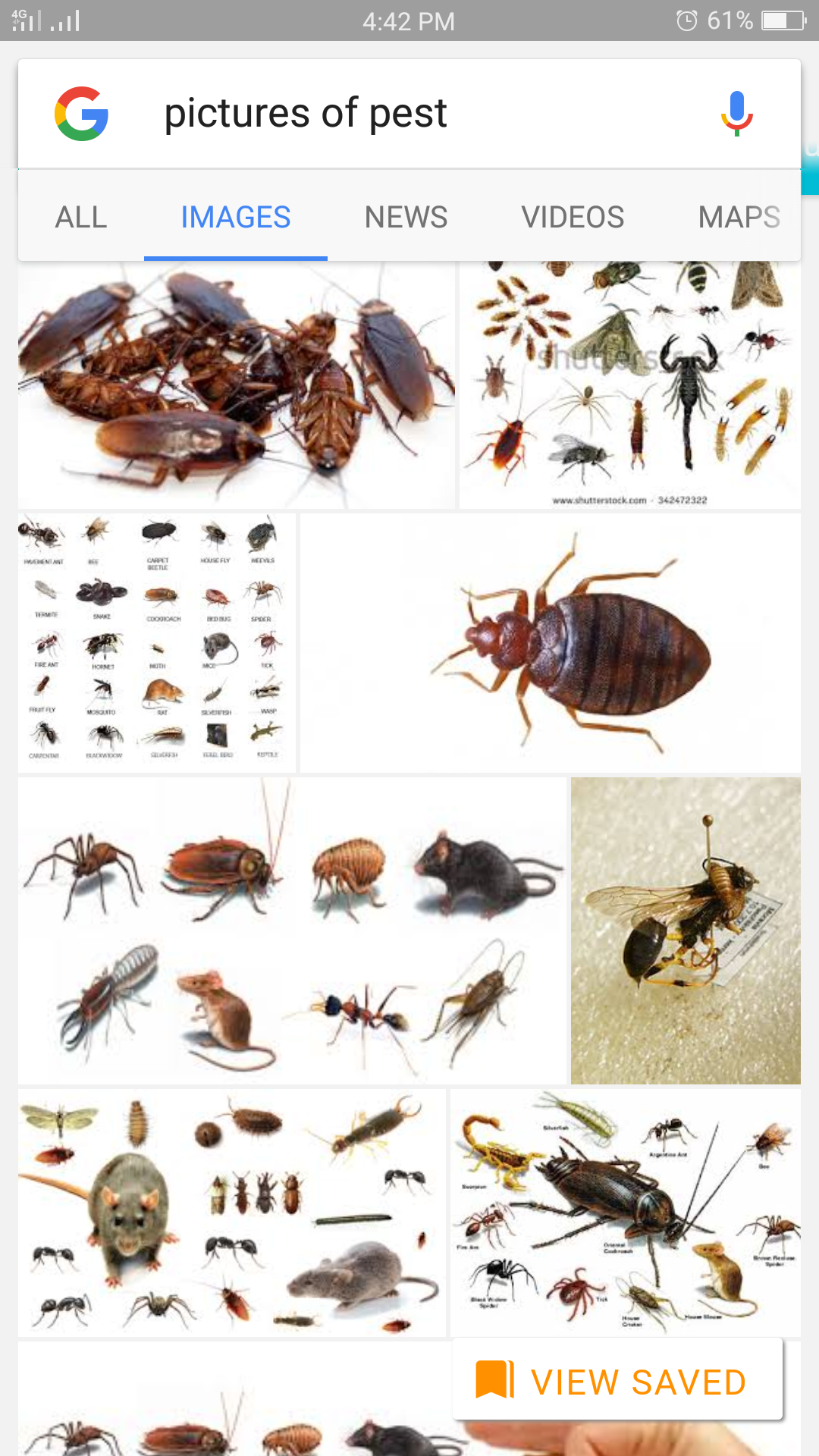Image resolution: width=819 pixels, height=1456 pixels.
Task: Switch to the ALL tab
Action: point(81,217)
